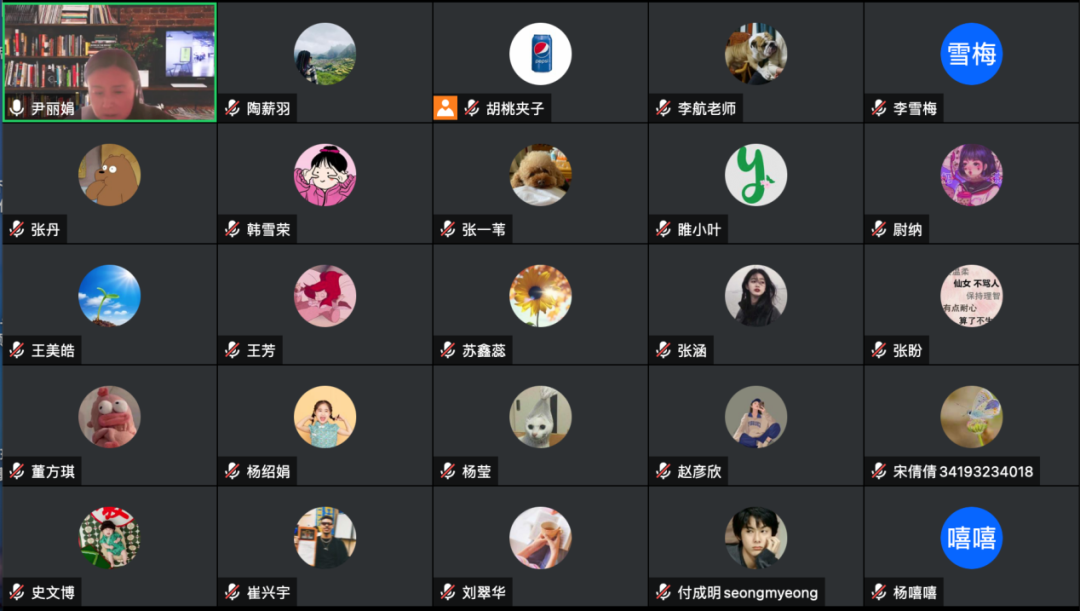Select 董方琪's participant tile
1080x611 pixels.
[110, 425]
